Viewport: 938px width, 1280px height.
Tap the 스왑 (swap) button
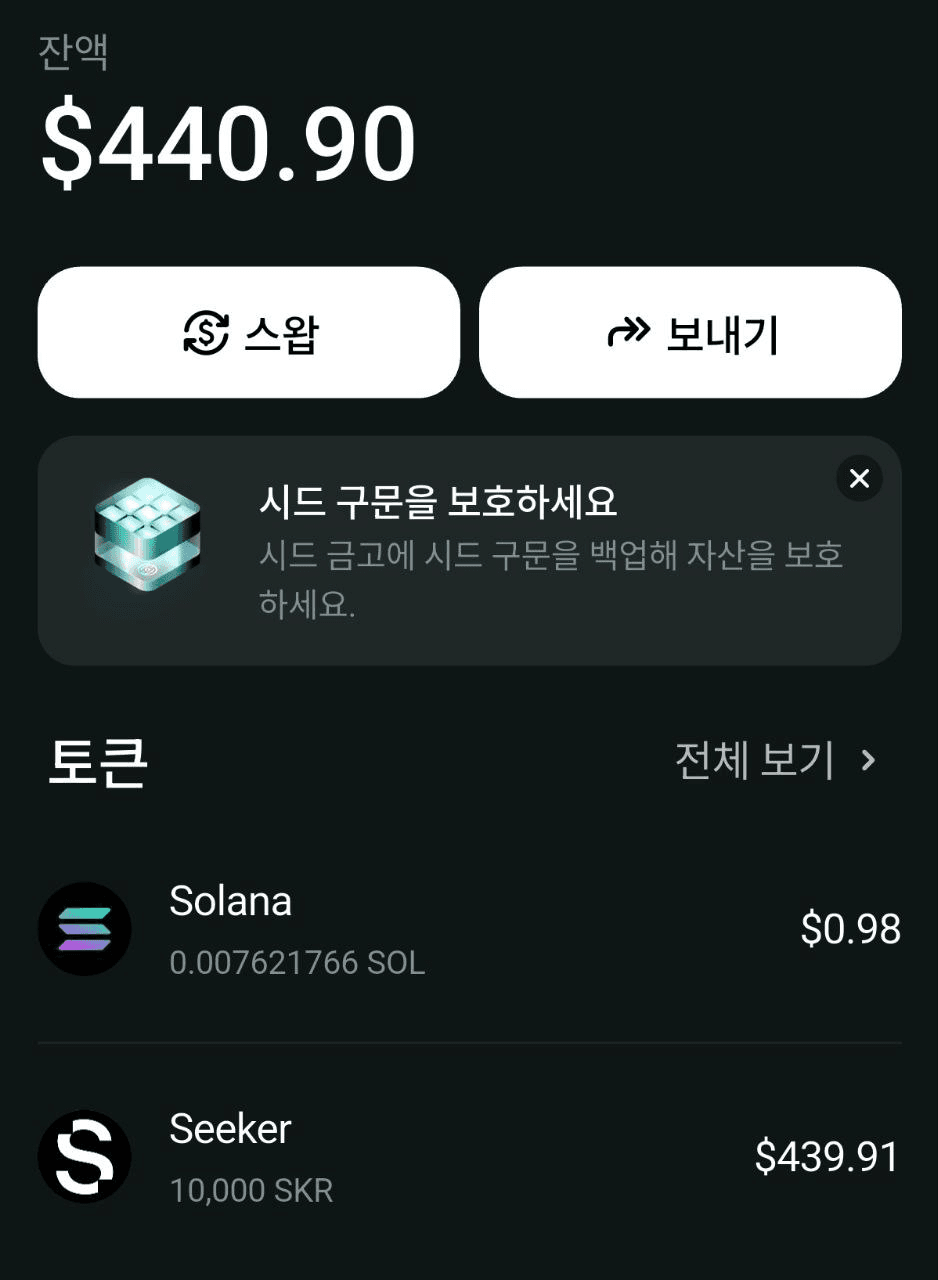pyautogui.click(x=249, y=333)
